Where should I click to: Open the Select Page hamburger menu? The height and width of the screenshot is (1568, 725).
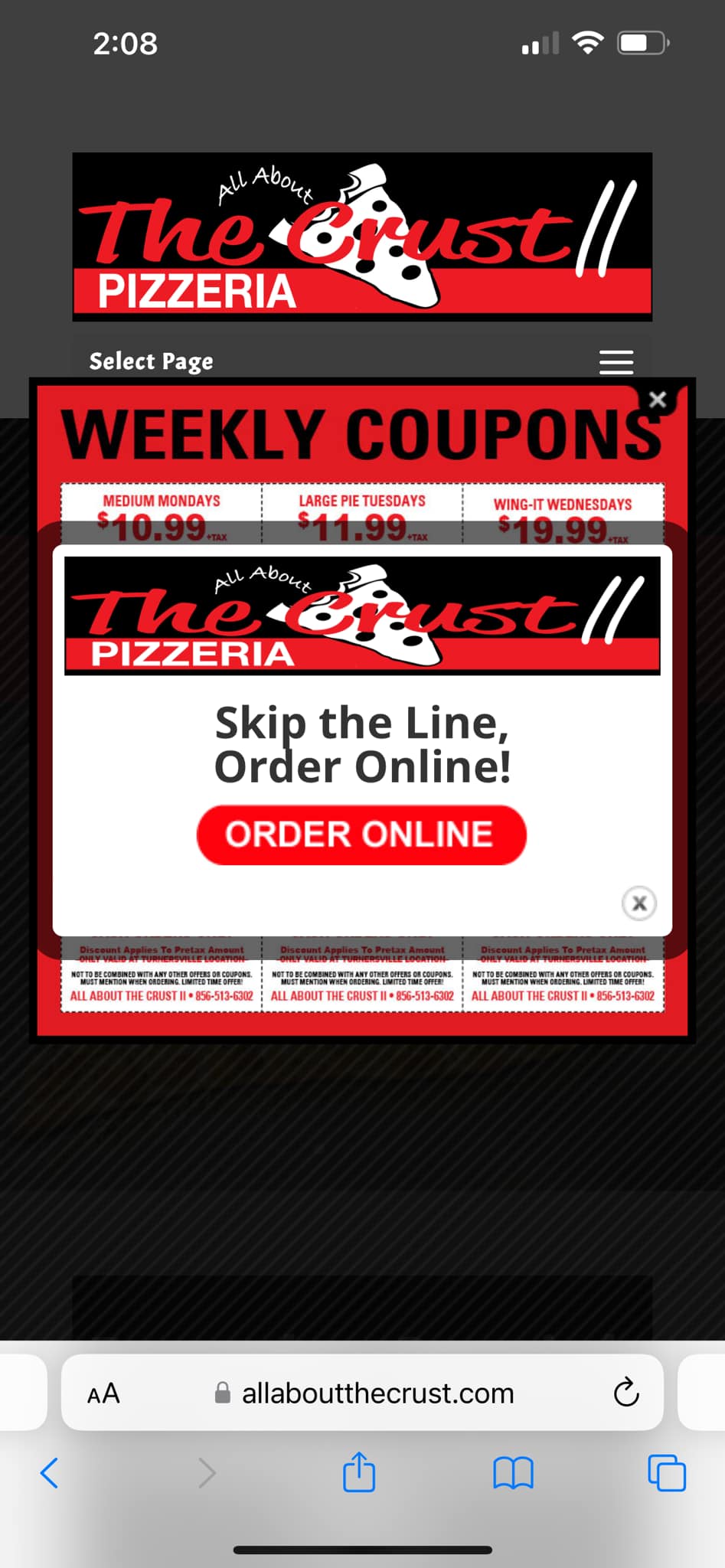point(616,361)
